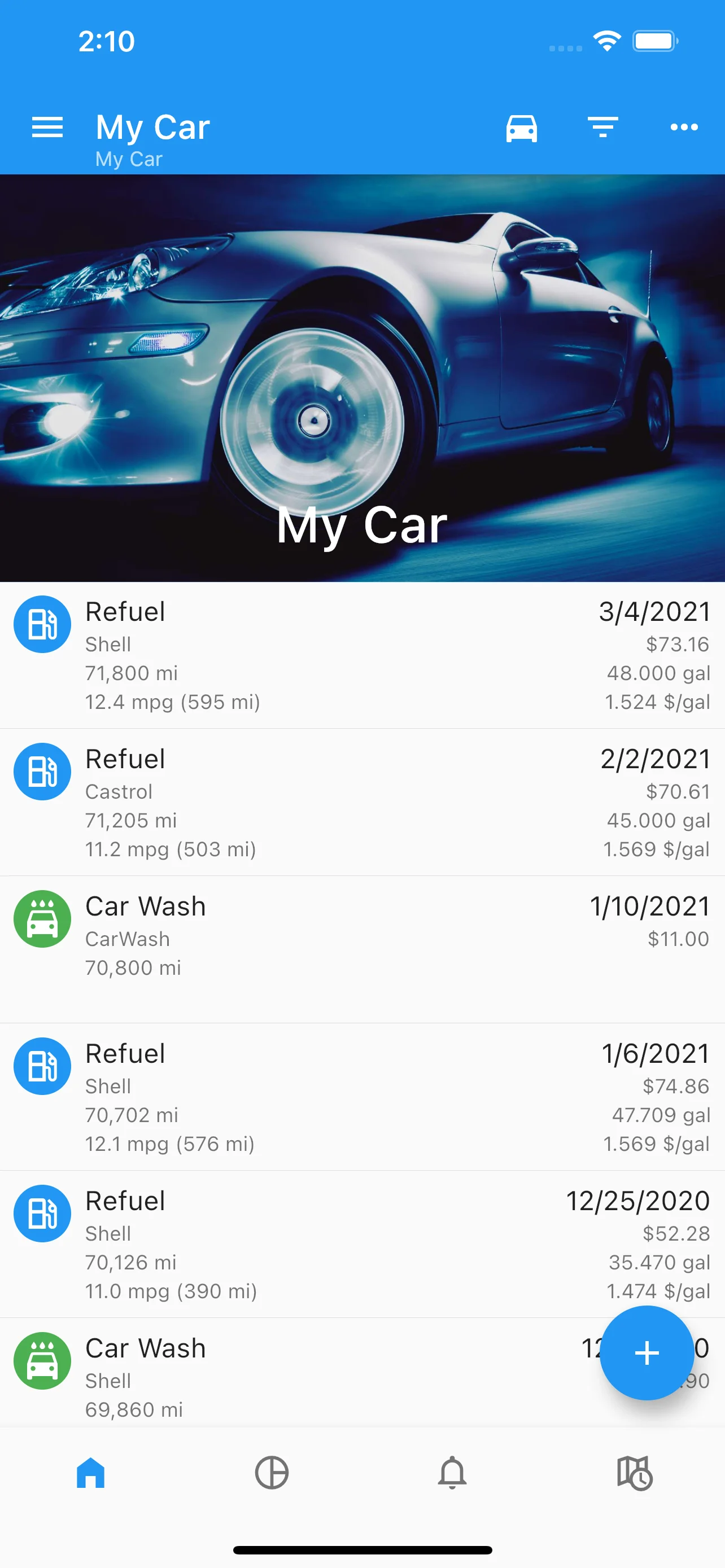Select the car wash icon on the 1/10/2021 entry
Image resolution: width=725 pixels, height=1568 pixels.
pyautogui.click(x=41, y=918)
